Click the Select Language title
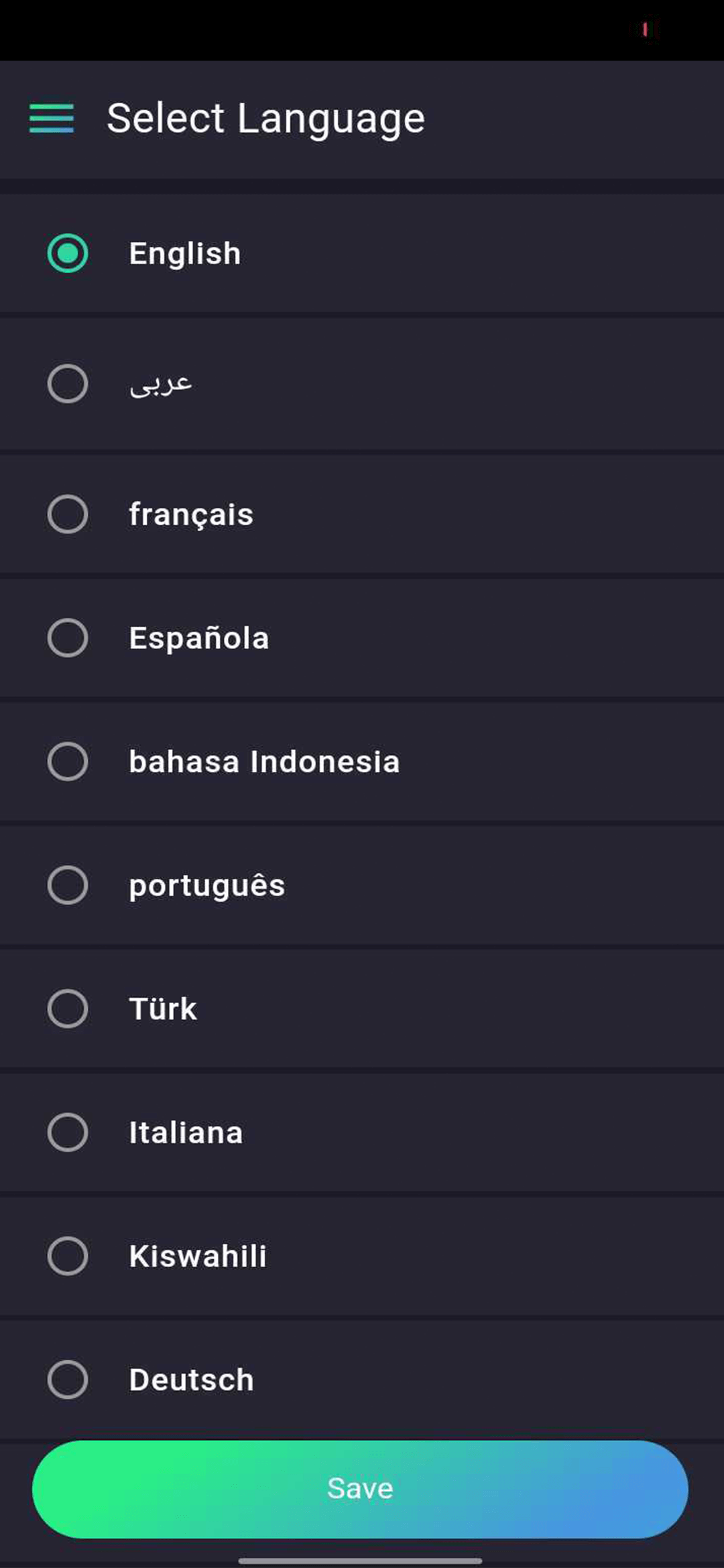This screenshot has width=724, height=1568. pos(266,118)
